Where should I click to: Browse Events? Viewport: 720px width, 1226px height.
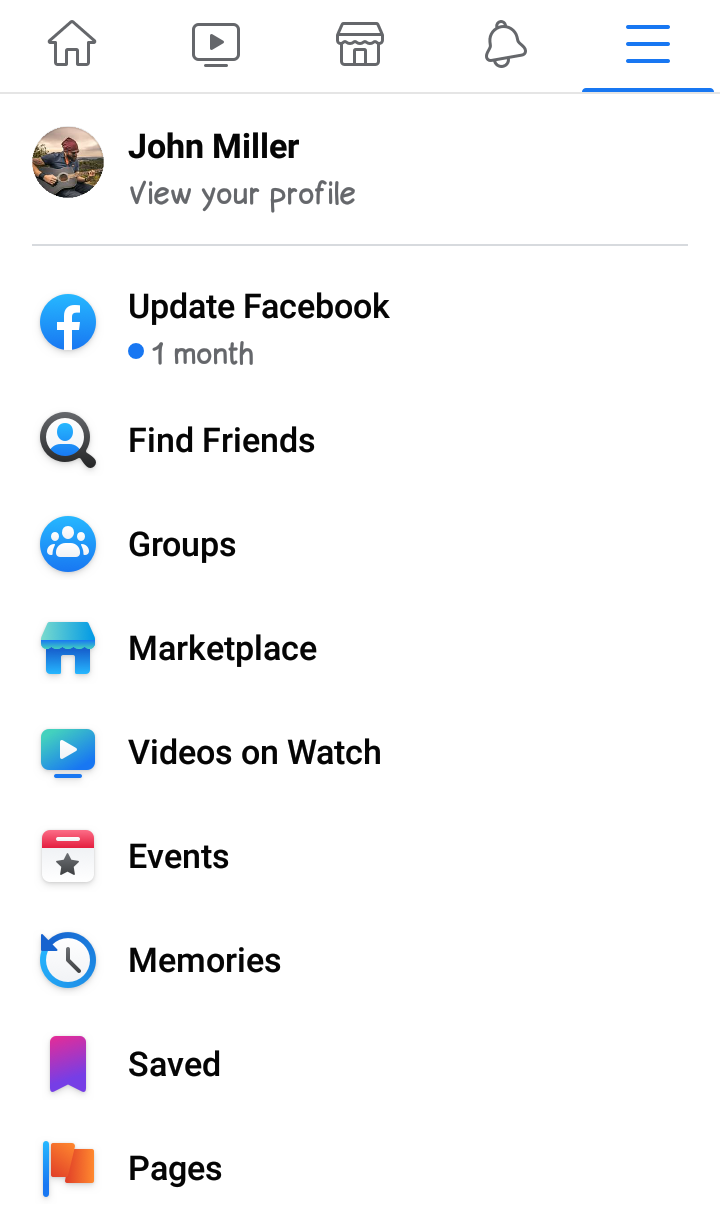coord(178,856)
